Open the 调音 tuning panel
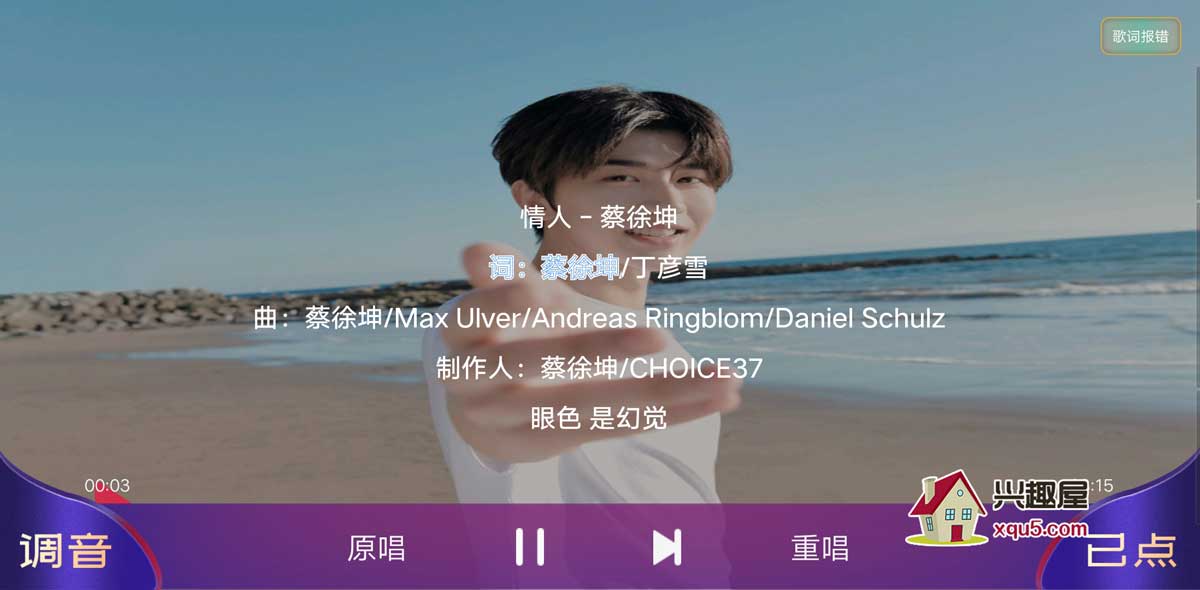The image size is (1200, 590). coord(65,550)
